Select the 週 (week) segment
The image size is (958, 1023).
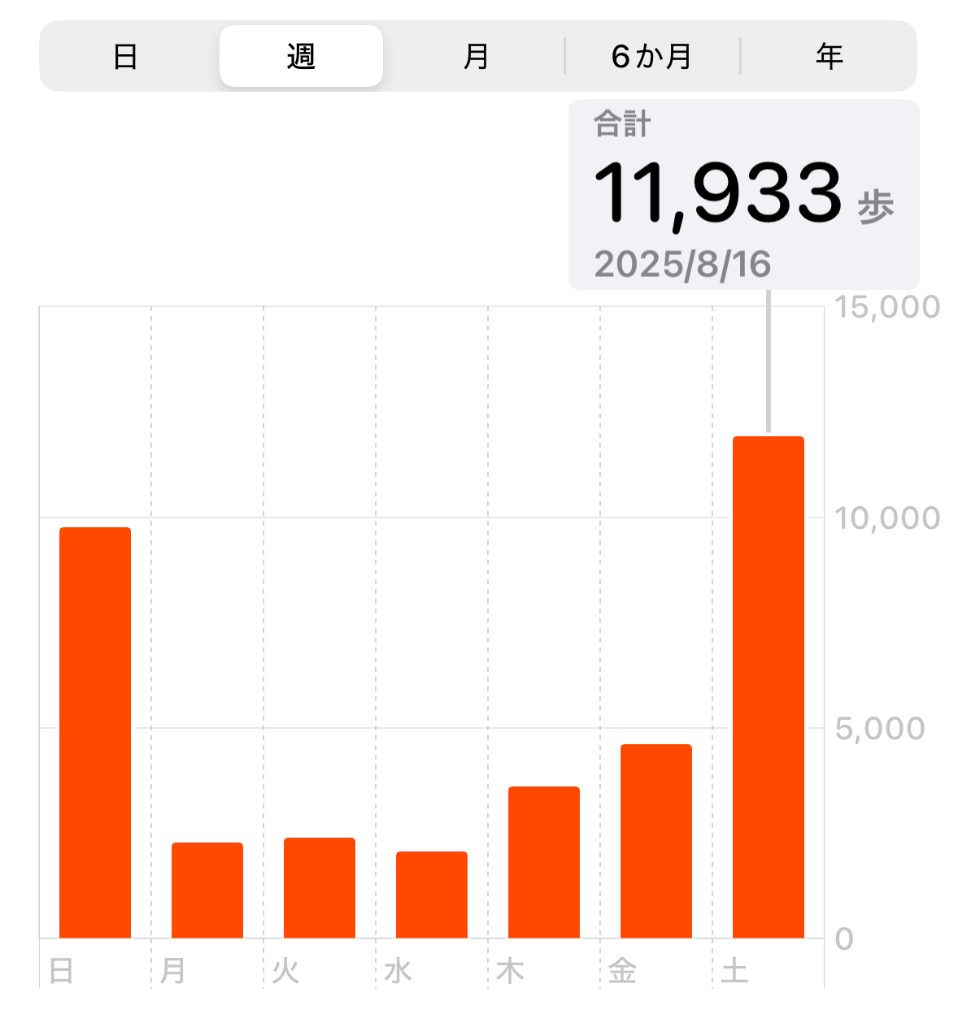point(300,57)
